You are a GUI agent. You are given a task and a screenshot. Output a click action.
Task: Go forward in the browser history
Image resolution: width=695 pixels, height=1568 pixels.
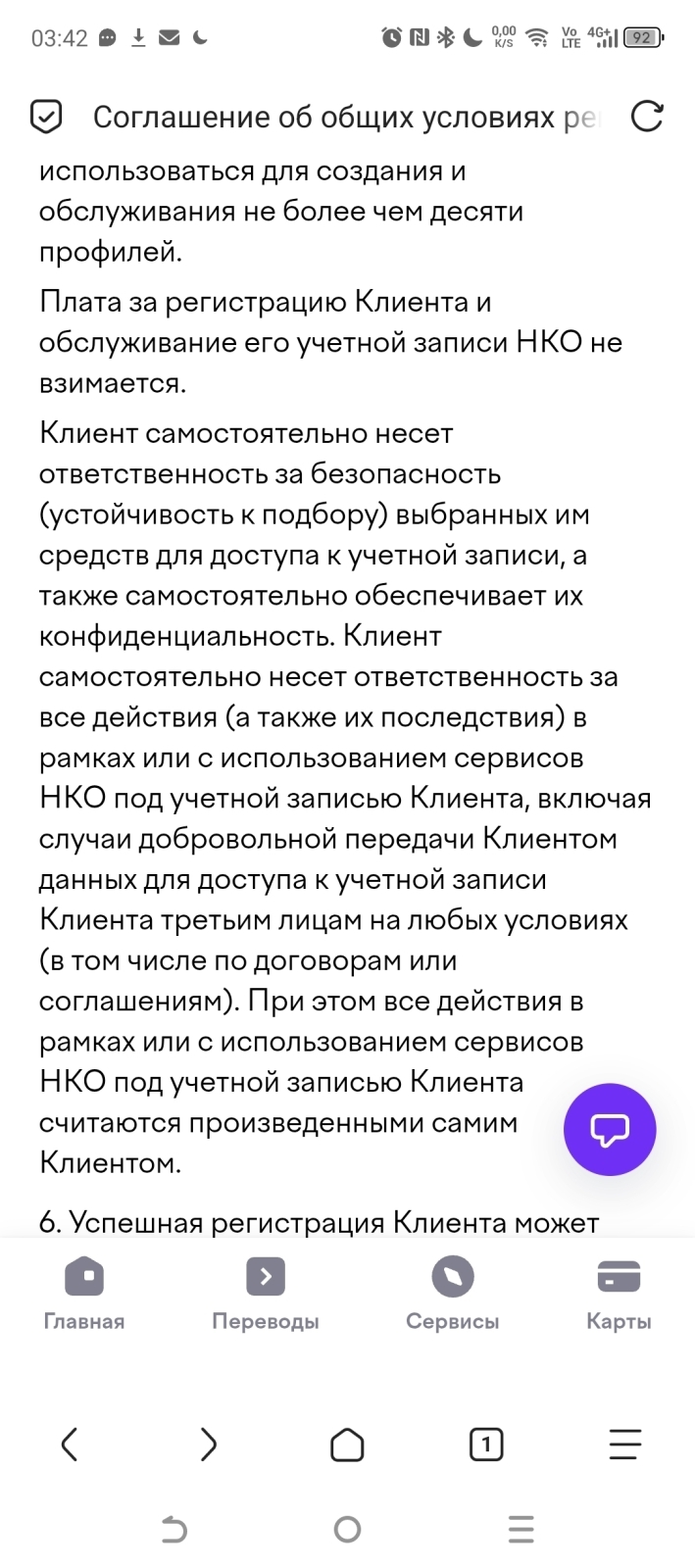coord(208,1445)
